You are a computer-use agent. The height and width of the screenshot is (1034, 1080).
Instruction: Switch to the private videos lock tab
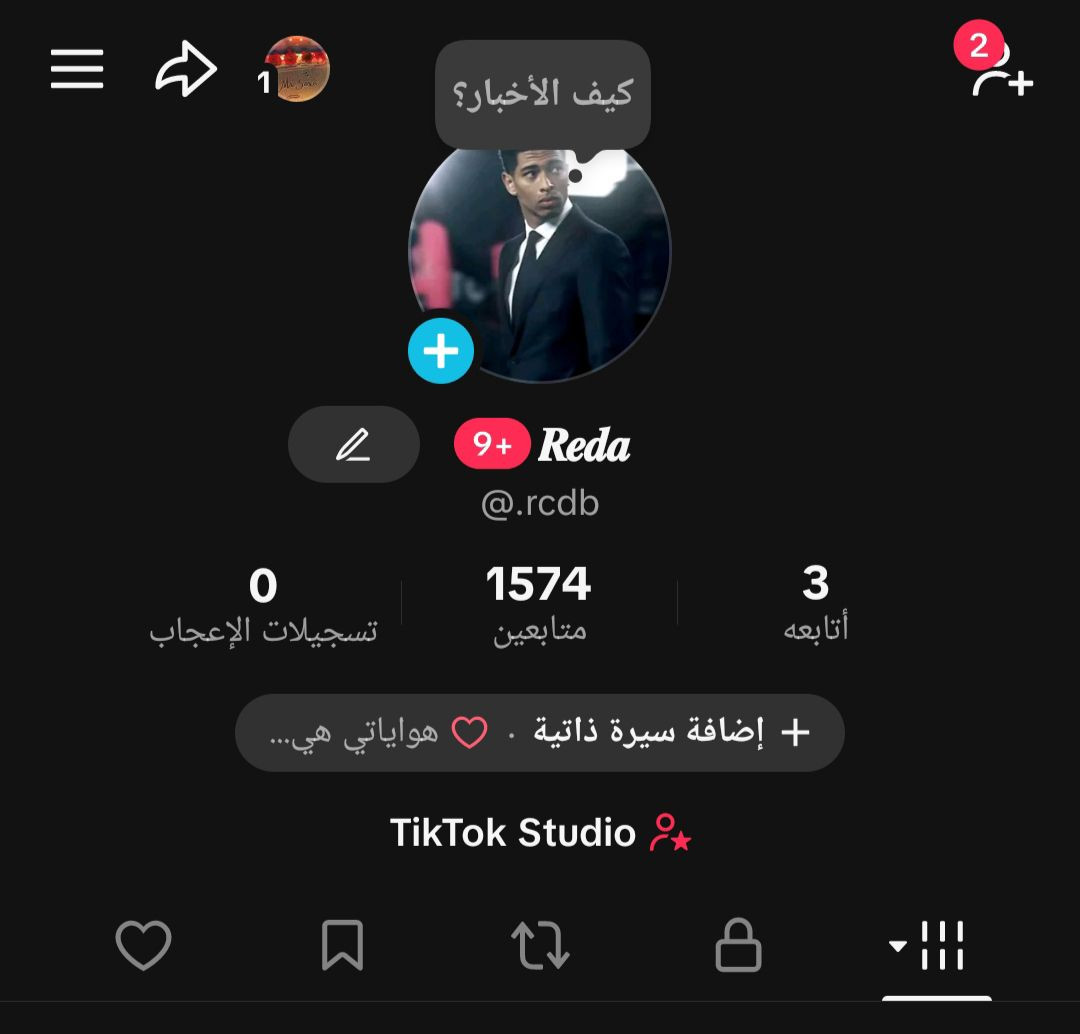738,946
